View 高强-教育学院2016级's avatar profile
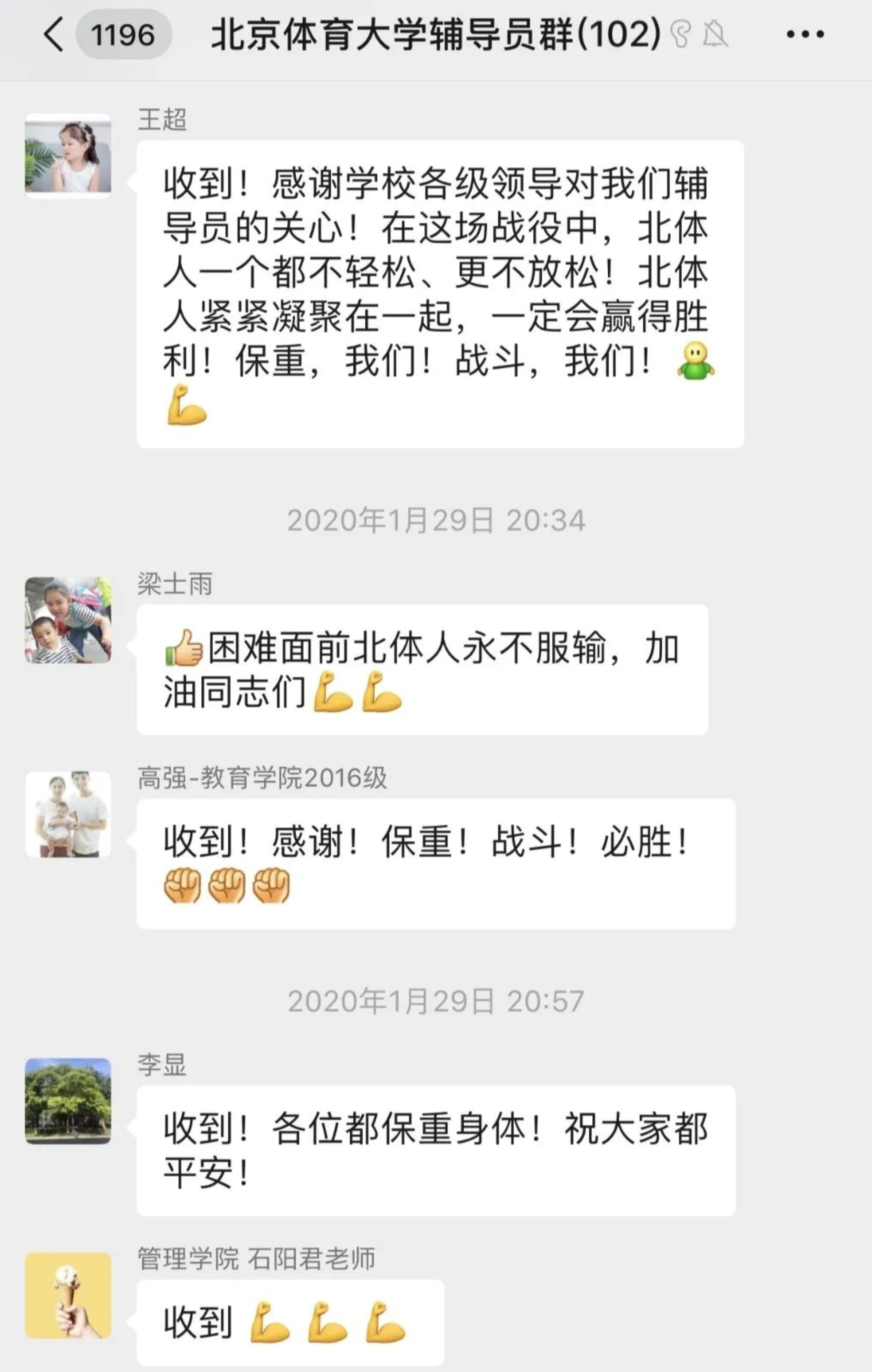This screenshot has width=872, height=1372. click(x=68, y=814)
